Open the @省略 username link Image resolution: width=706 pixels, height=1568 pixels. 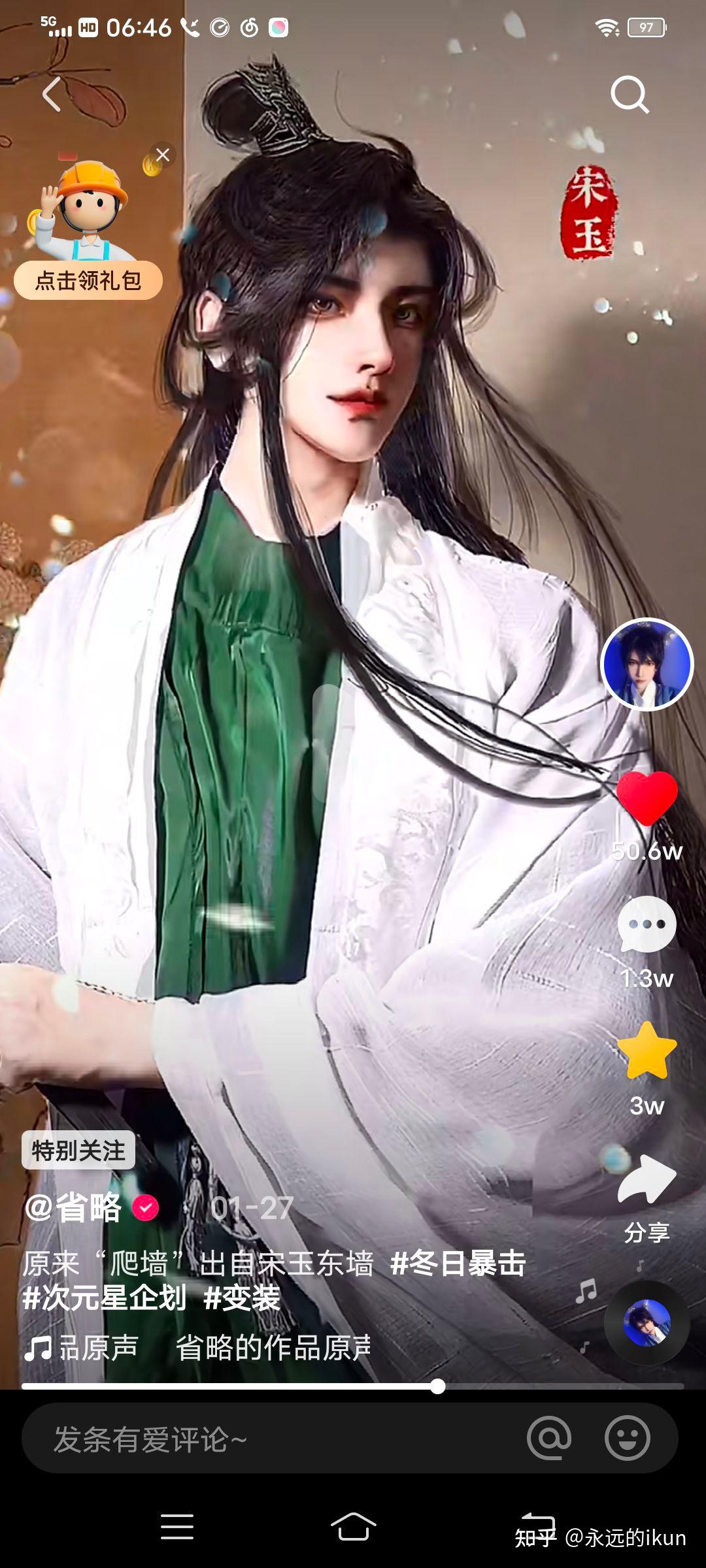pos(73,1207)
